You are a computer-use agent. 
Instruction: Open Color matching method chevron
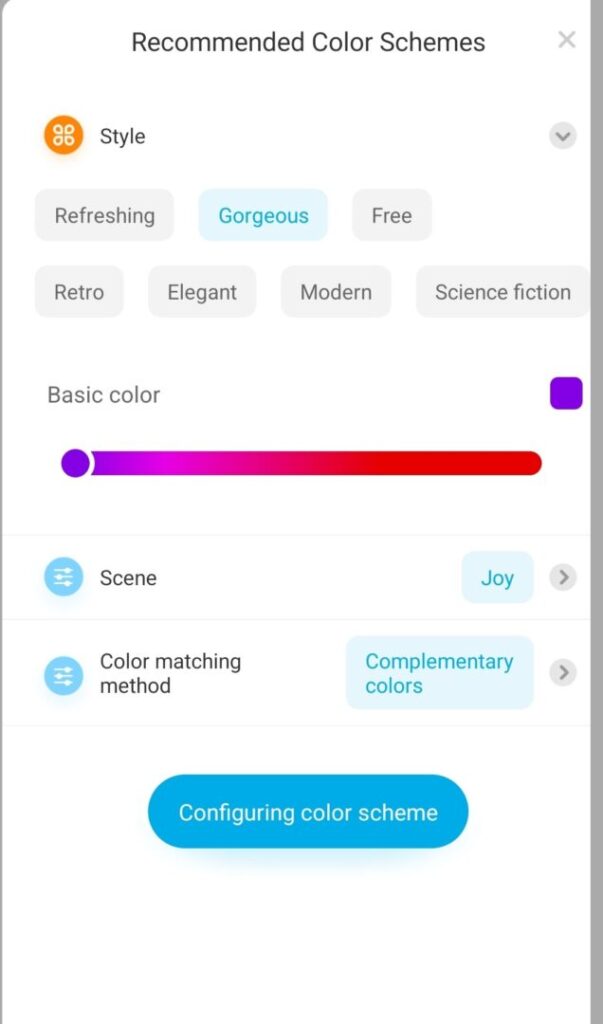pyautogui.click(x=562, y=673)
